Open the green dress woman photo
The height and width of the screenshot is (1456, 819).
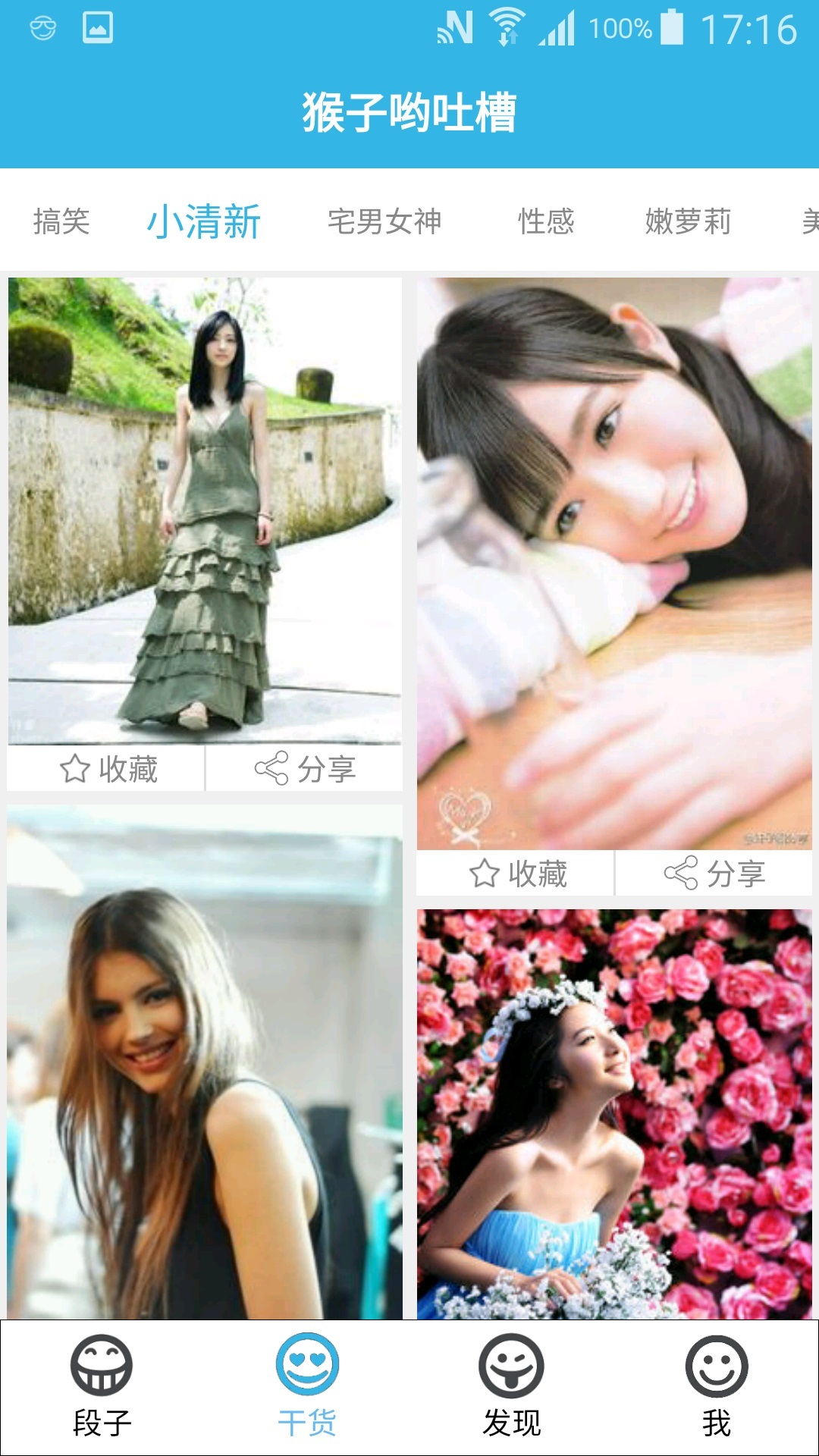tap(205, 510)
